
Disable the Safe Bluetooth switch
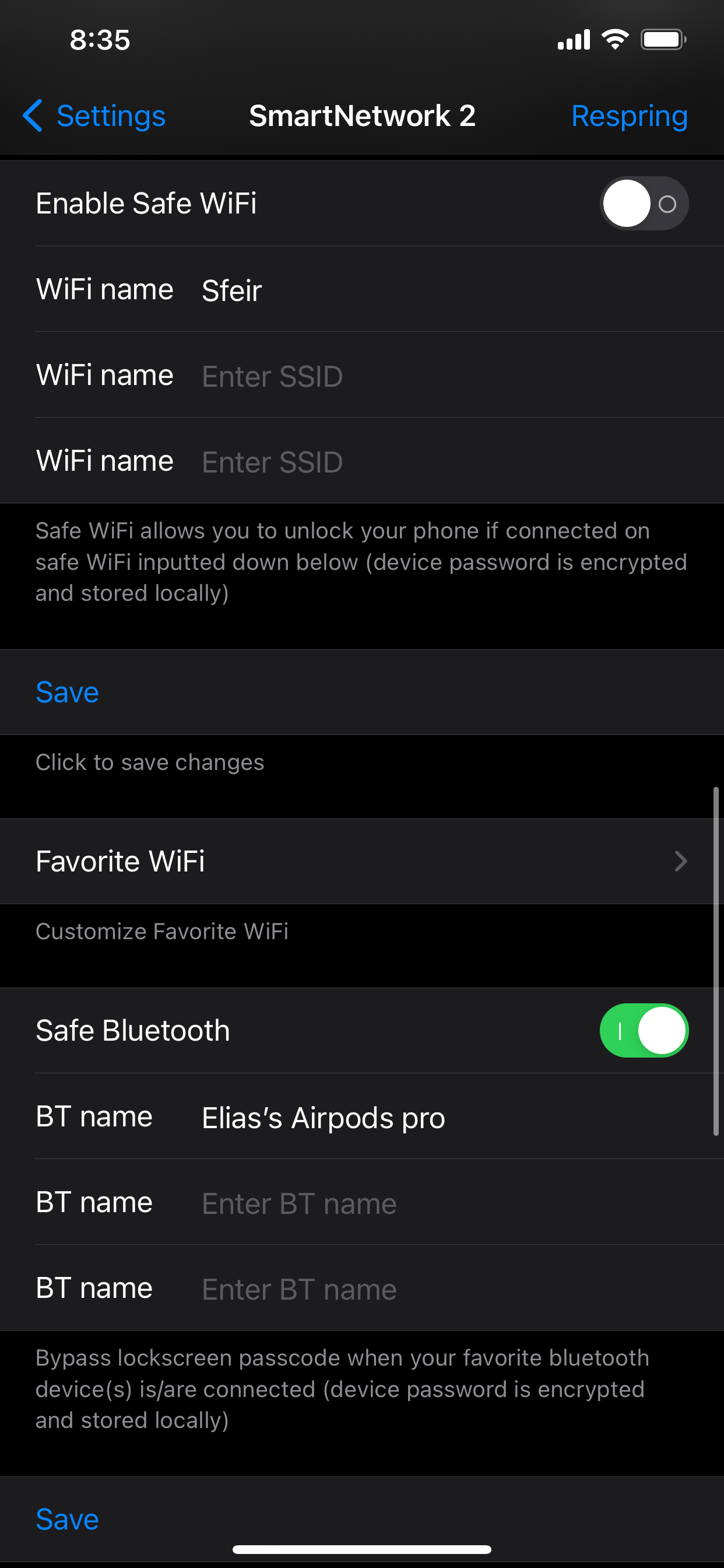(644, 1031)
